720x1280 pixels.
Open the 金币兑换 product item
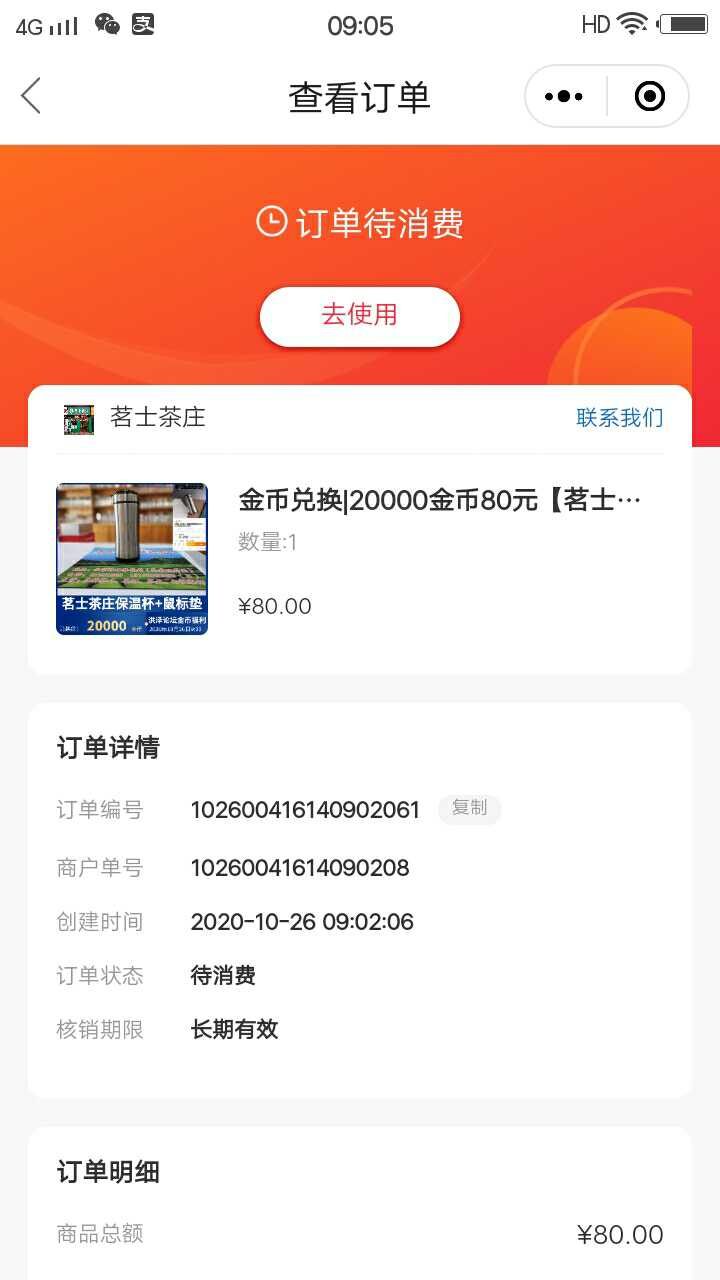click(x=360, y=559)
